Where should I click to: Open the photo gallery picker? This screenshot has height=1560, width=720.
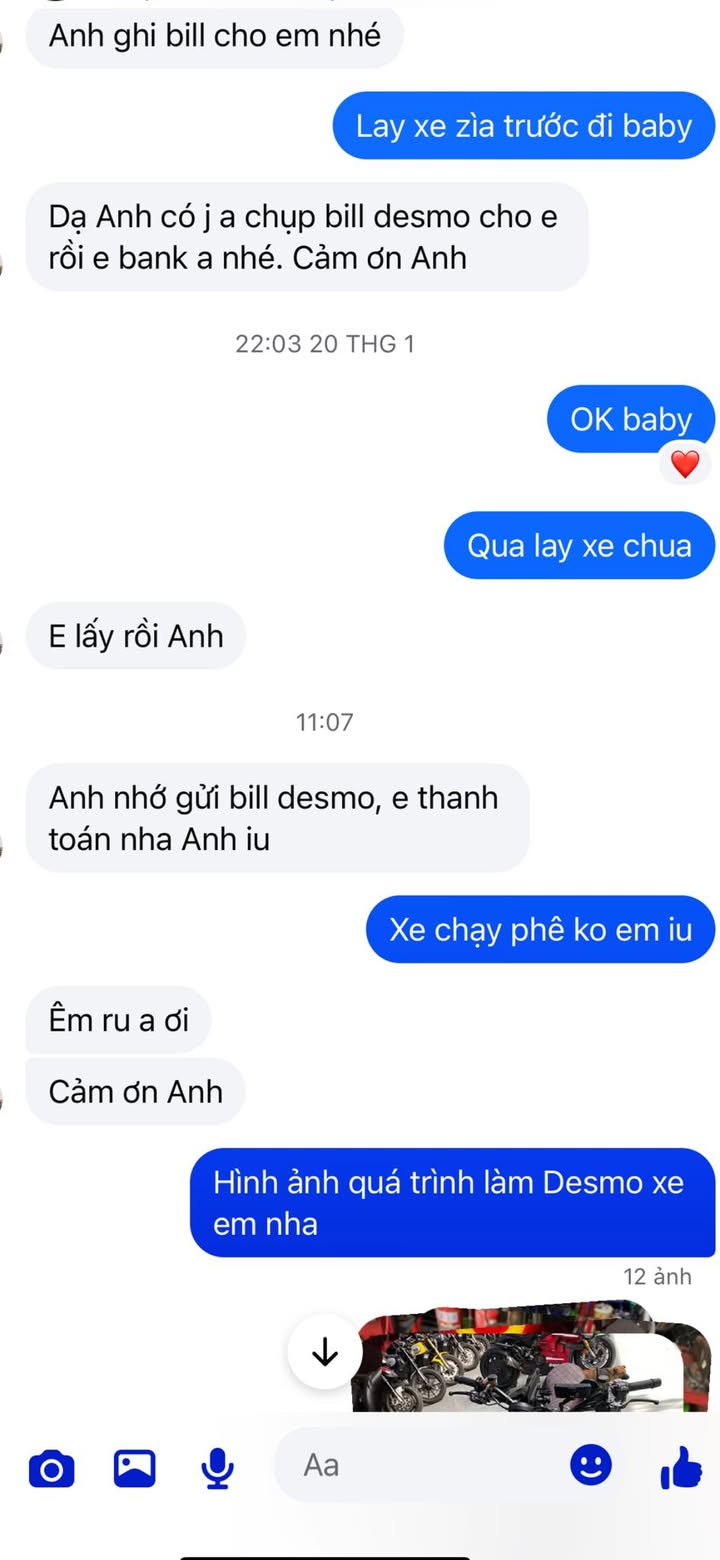(134, 1467)
